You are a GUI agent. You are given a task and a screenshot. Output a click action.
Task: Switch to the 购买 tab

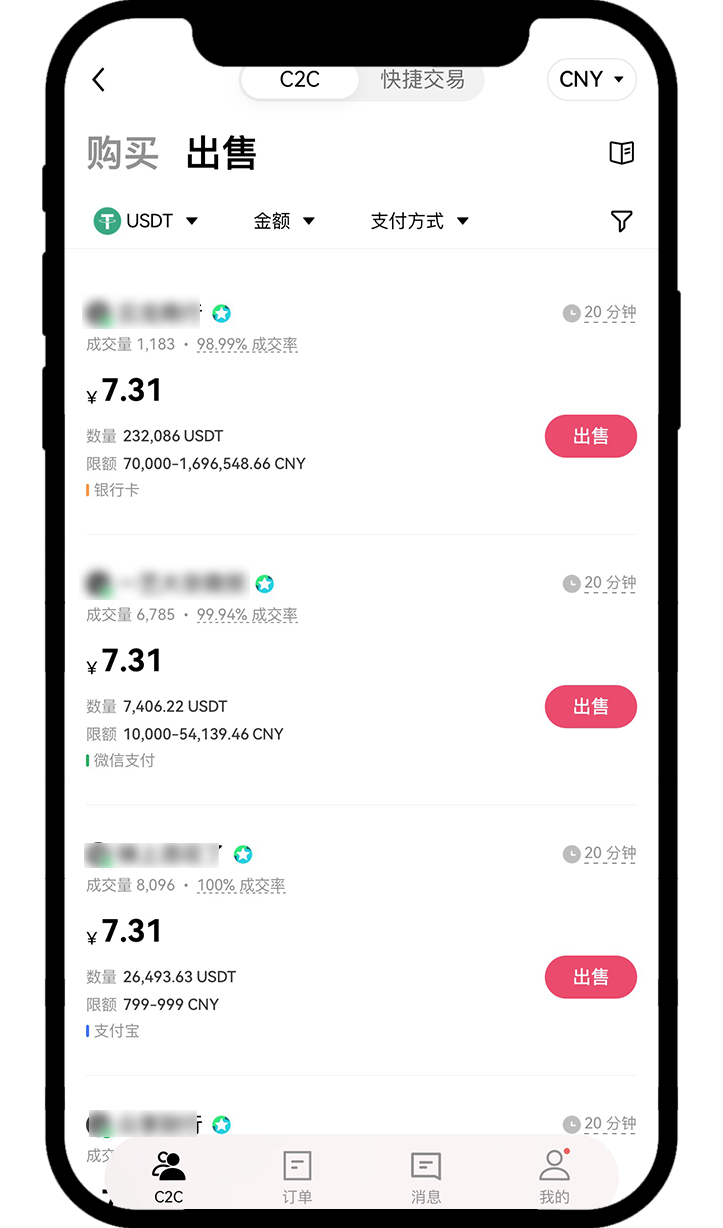122,154
